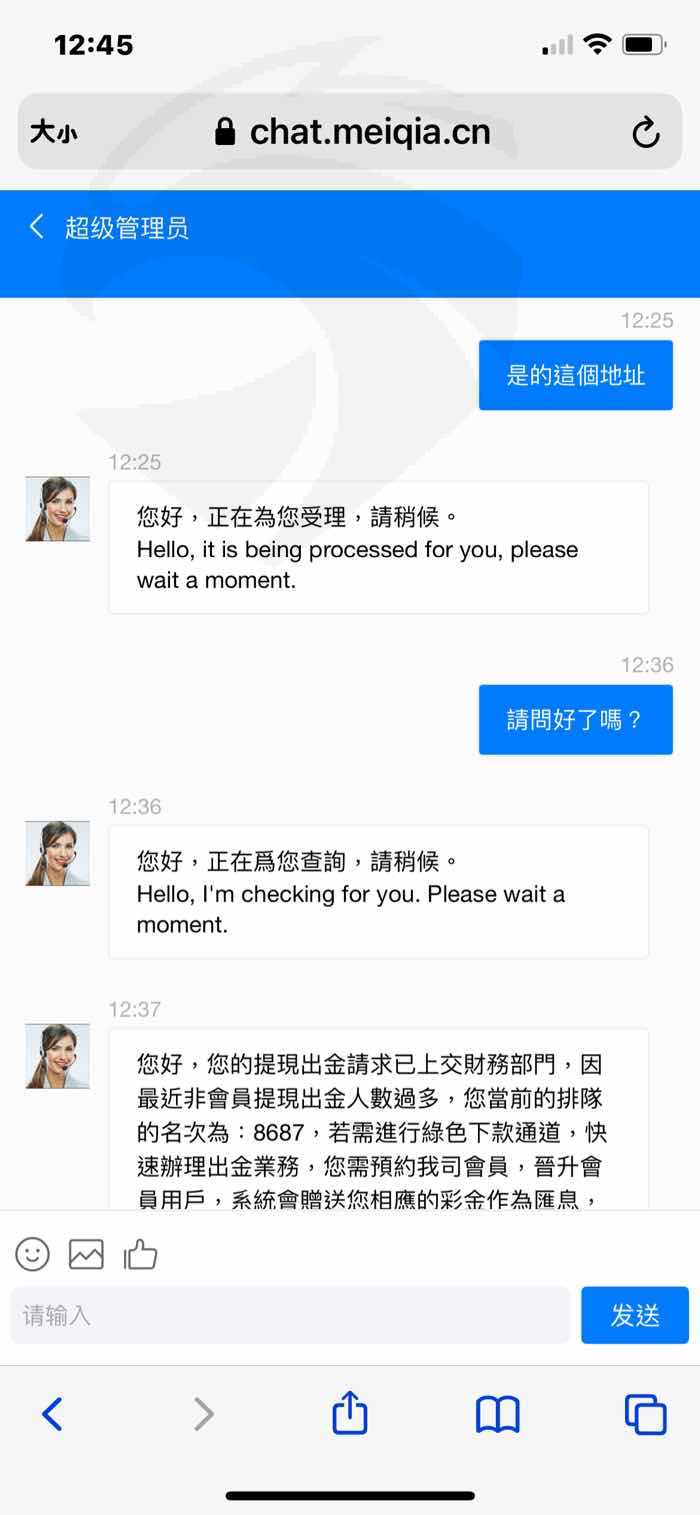Go back in Safari browser

pyautogui.click(x=52, y=1414)
